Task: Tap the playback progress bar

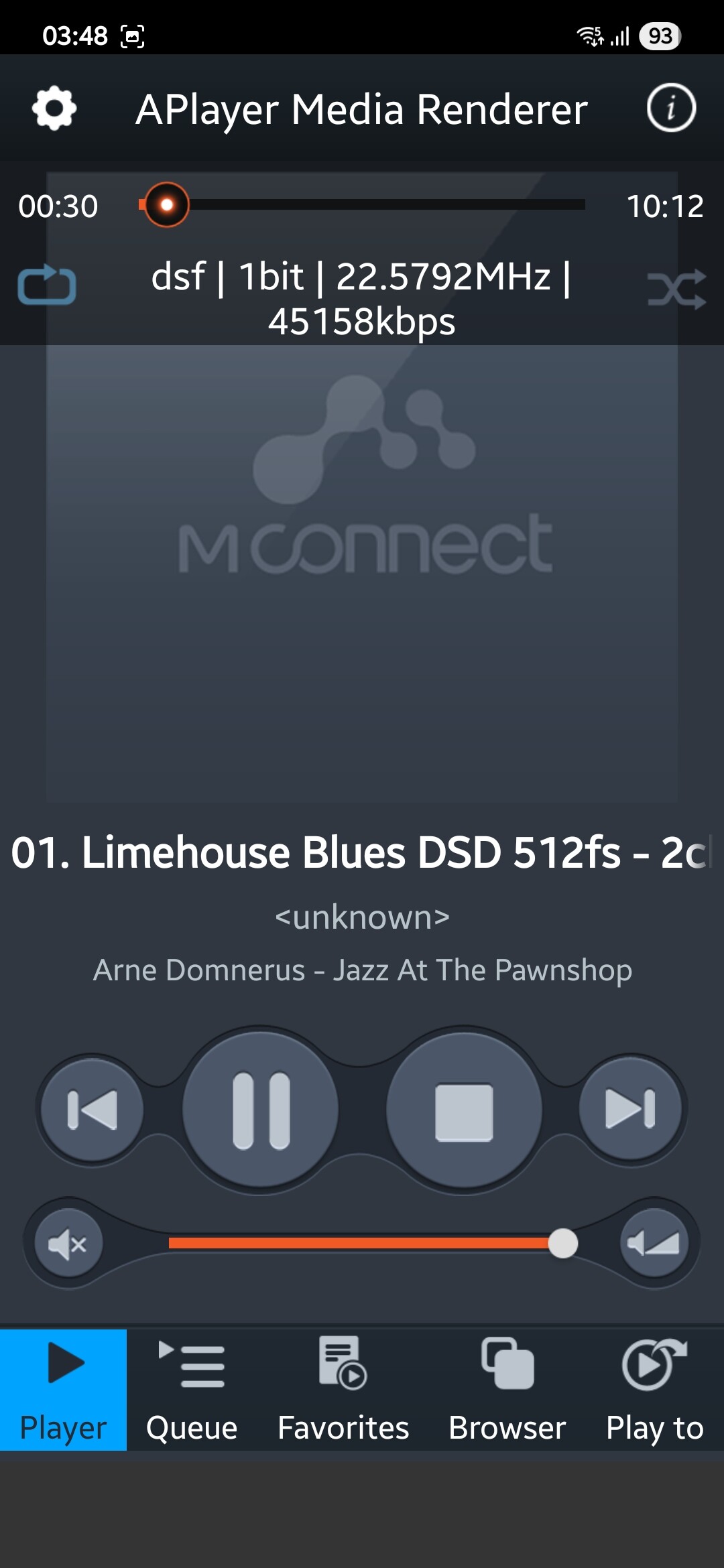Action: click(362, 204)
